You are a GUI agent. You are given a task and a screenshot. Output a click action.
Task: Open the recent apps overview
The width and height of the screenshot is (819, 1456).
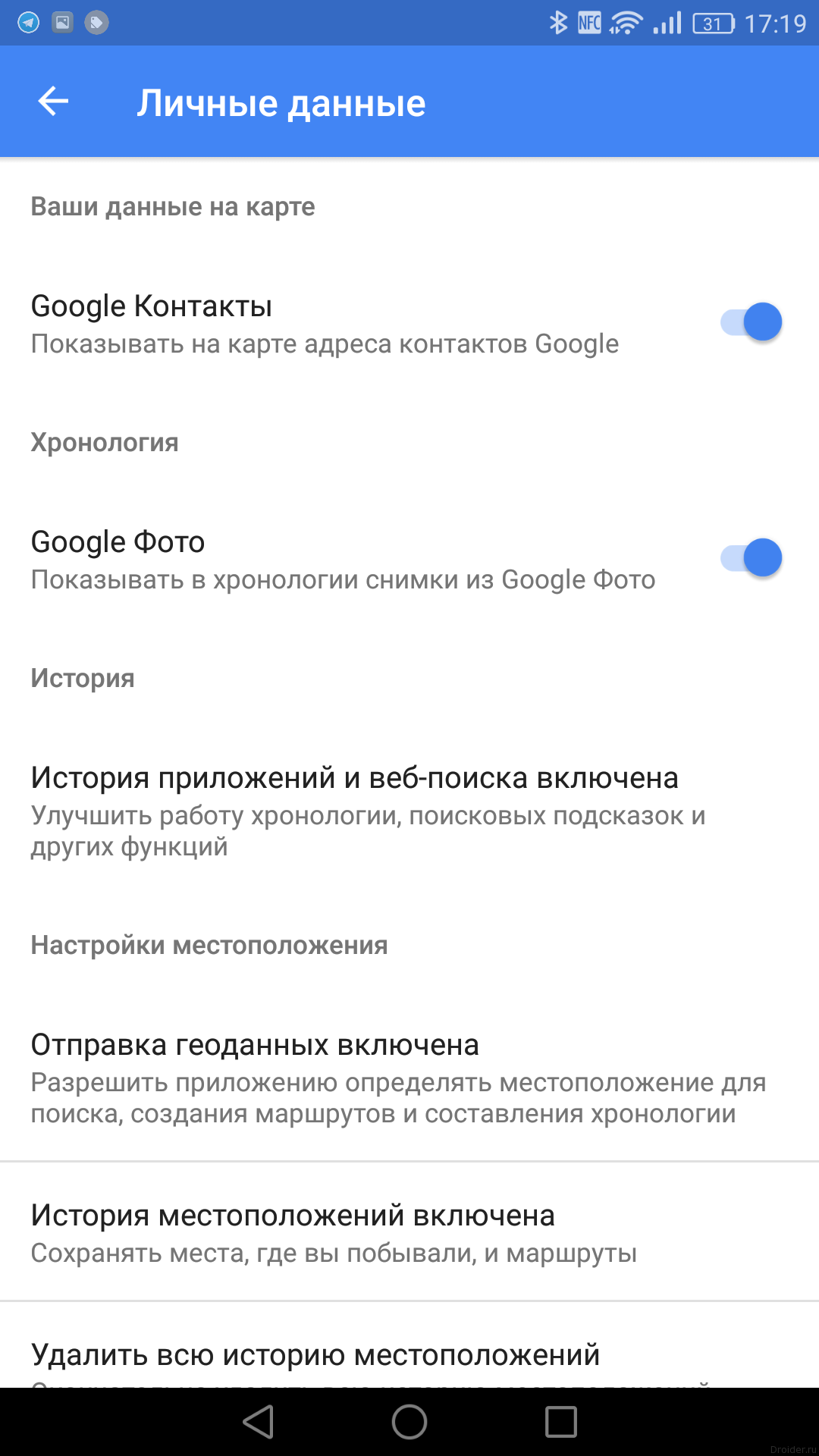(x=561, y=1422)
